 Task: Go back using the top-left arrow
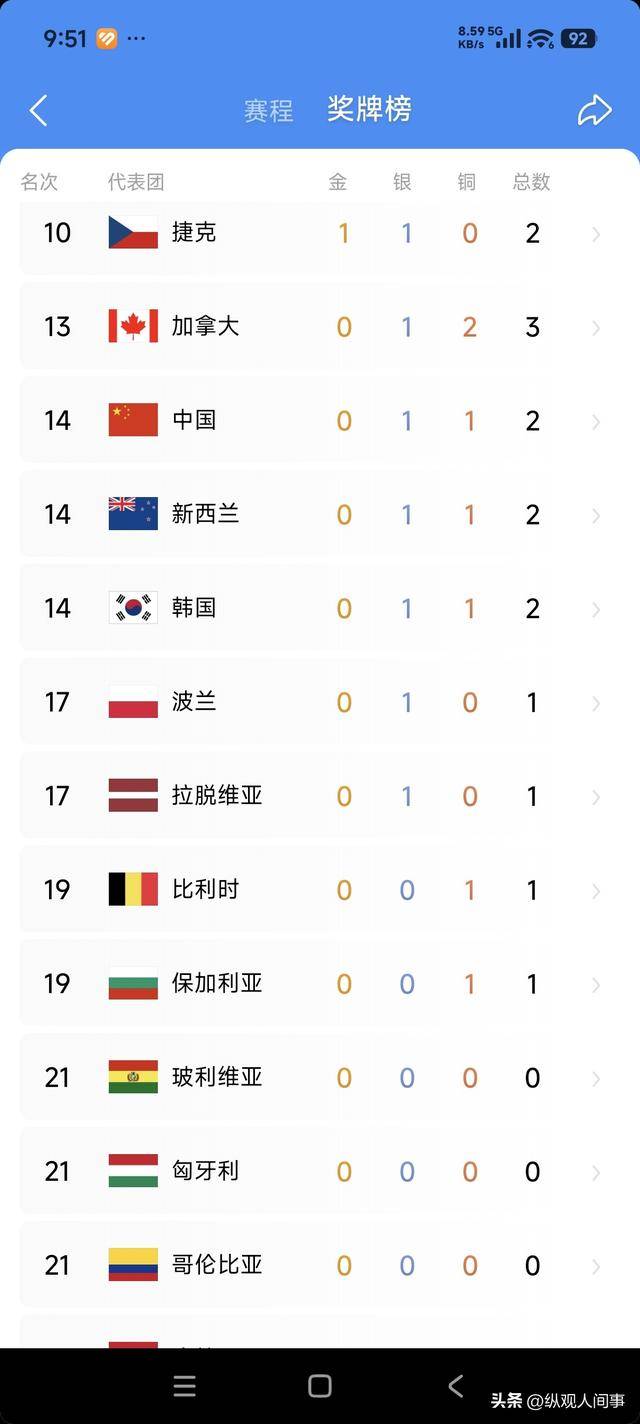[x=38, y=111]
